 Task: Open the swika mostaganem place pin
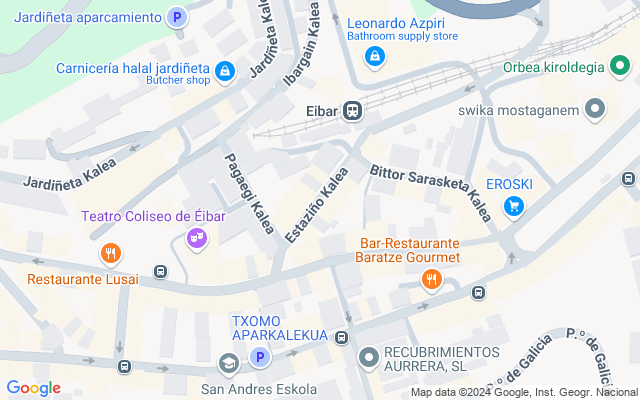click(x=596, y=108)
